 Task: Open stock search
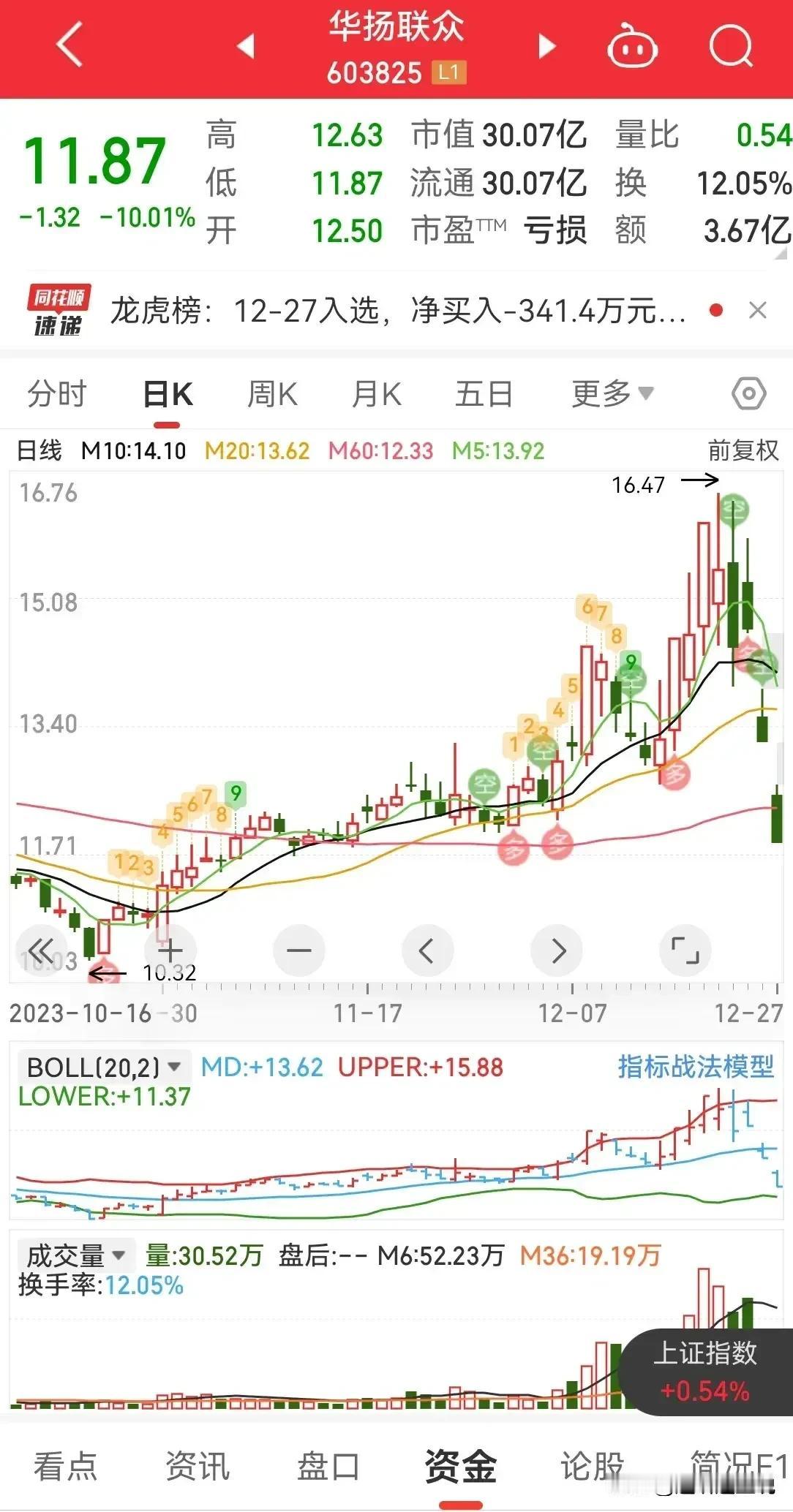pos(731,45)
